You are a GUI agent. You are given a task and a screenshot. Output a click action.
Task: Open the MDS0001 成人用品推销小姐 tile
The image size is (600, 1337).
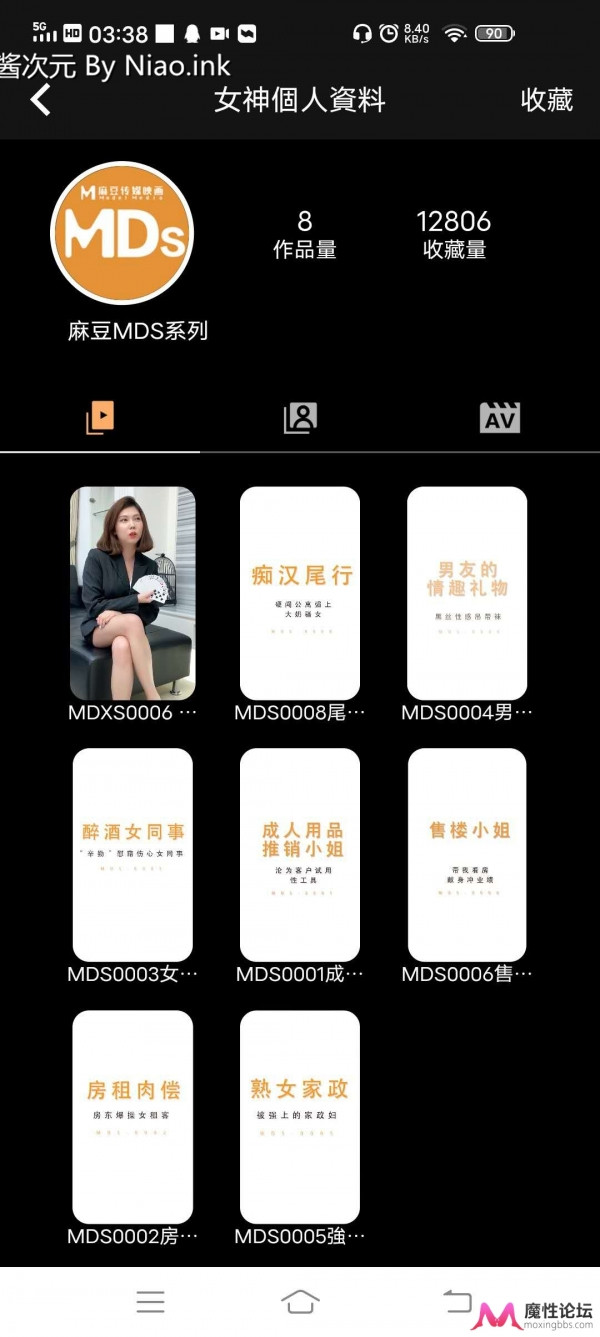[300, 855]
